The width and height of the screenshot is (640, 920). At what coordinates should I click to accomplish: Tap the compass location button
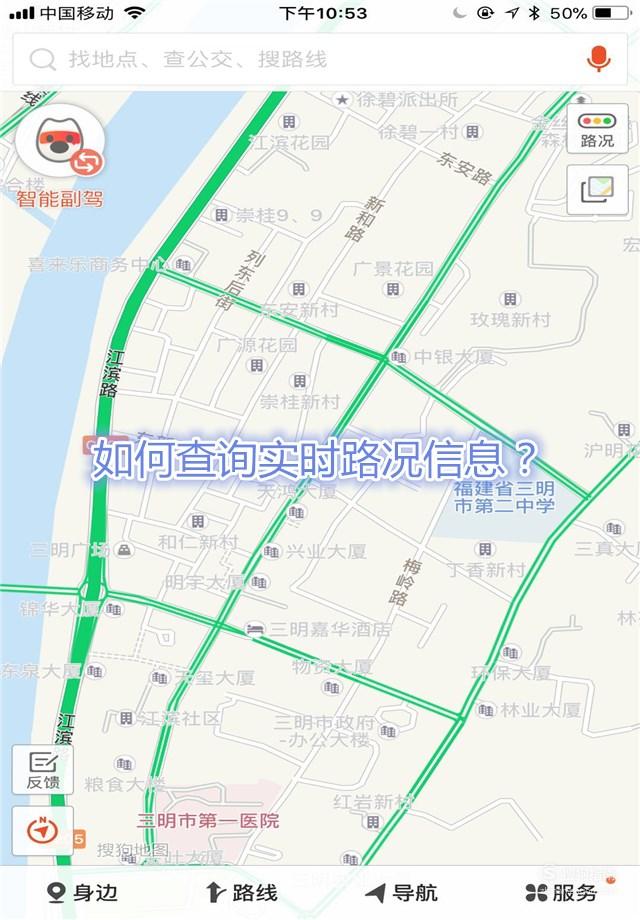click(x=42, y=830)
